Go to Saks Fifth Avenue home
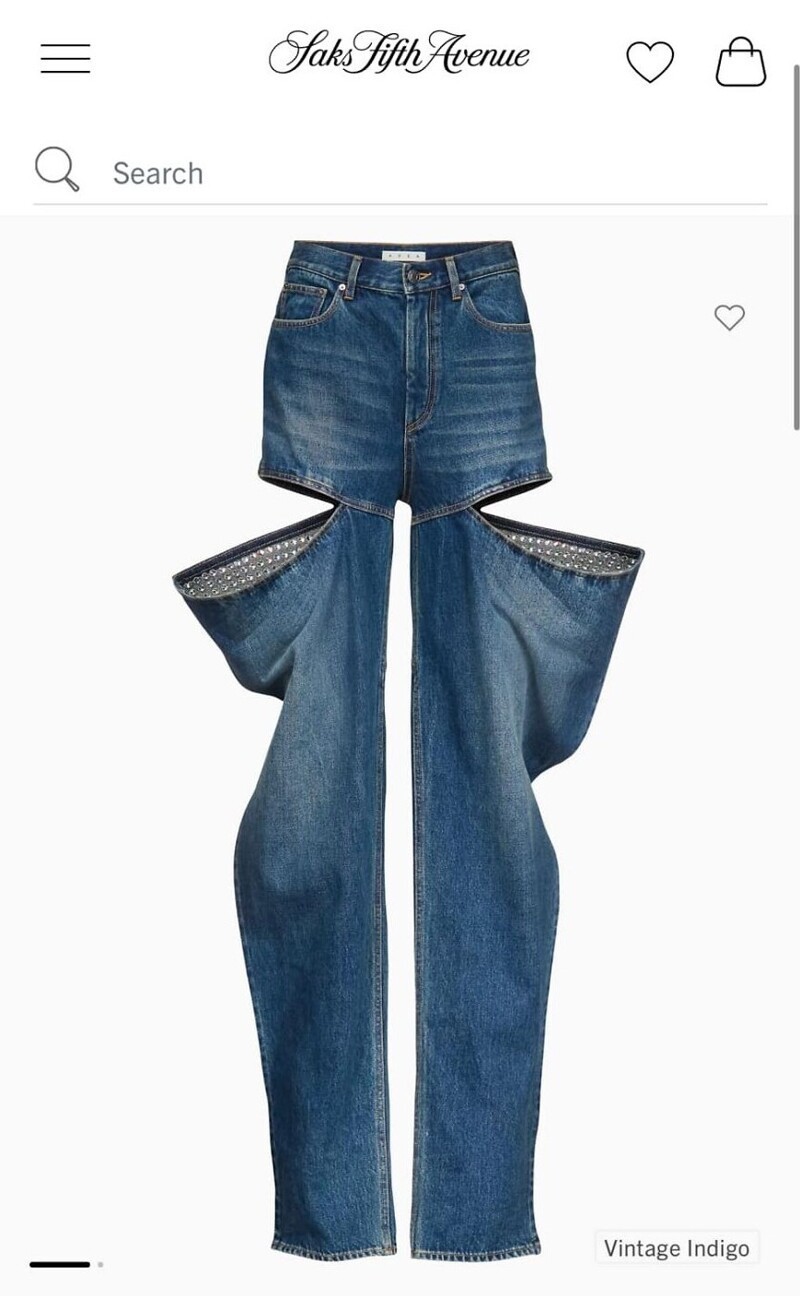Screen dimensions: 800x1296 [399, 52]
